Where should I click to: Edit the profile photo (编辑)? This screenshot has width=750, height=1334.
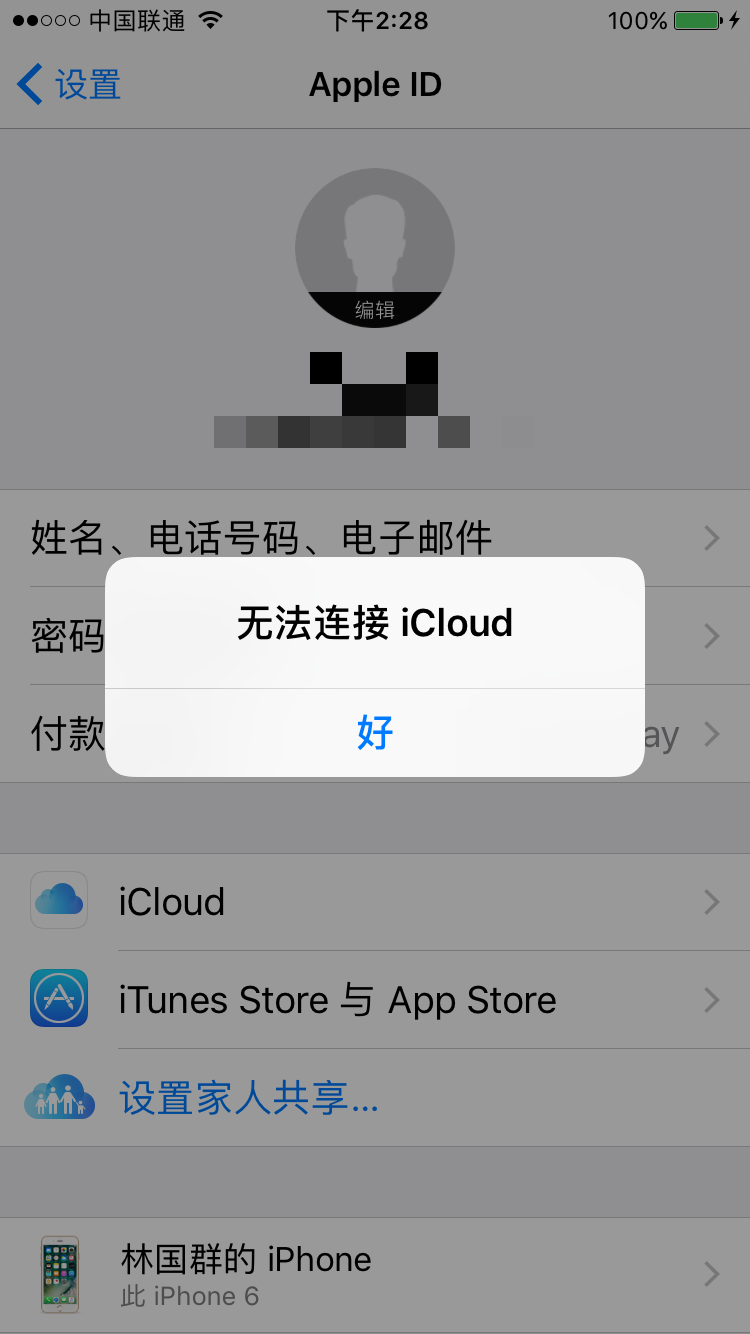click(x=375, y=309)
